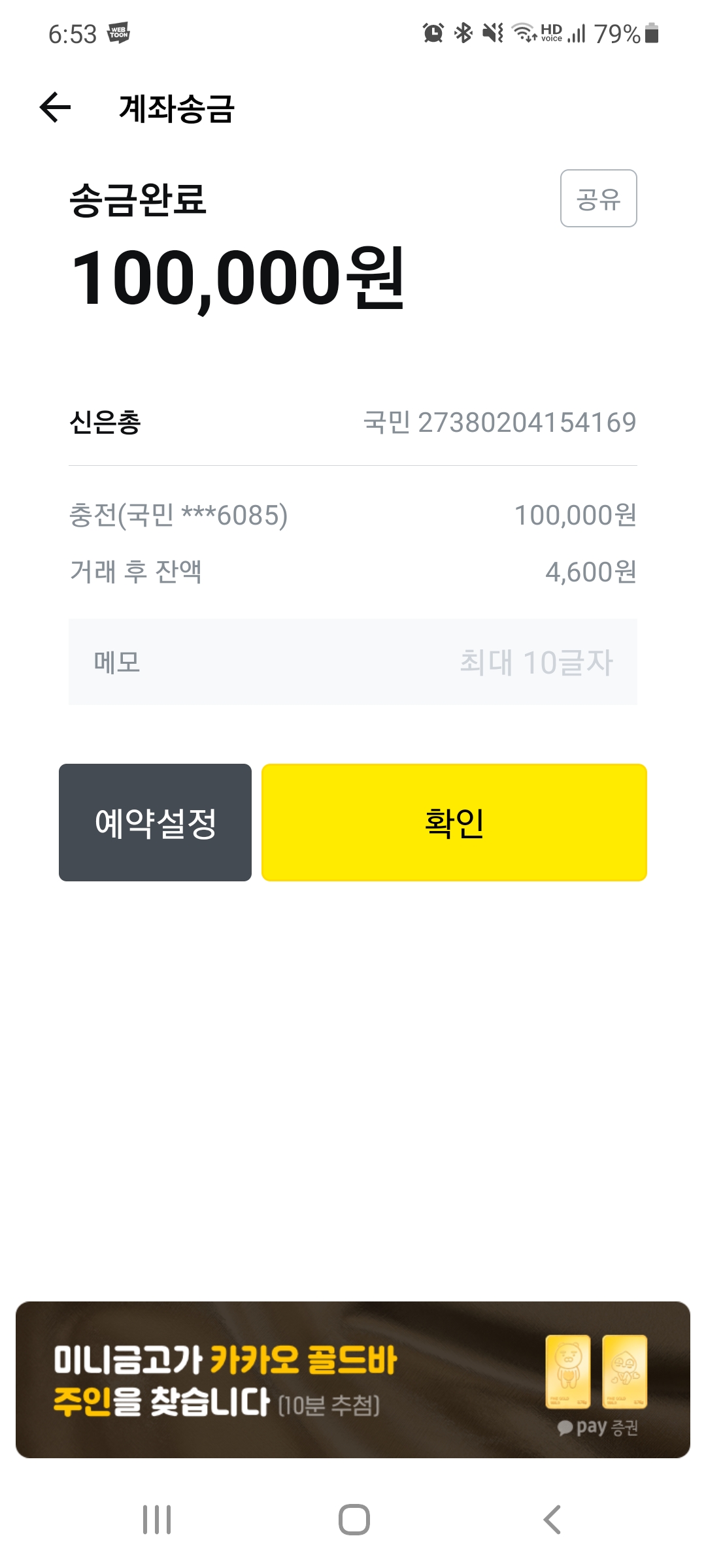Open recent apps from the navigation bar
This screenshot has height=1568, width=706.
click(157, 1520)
